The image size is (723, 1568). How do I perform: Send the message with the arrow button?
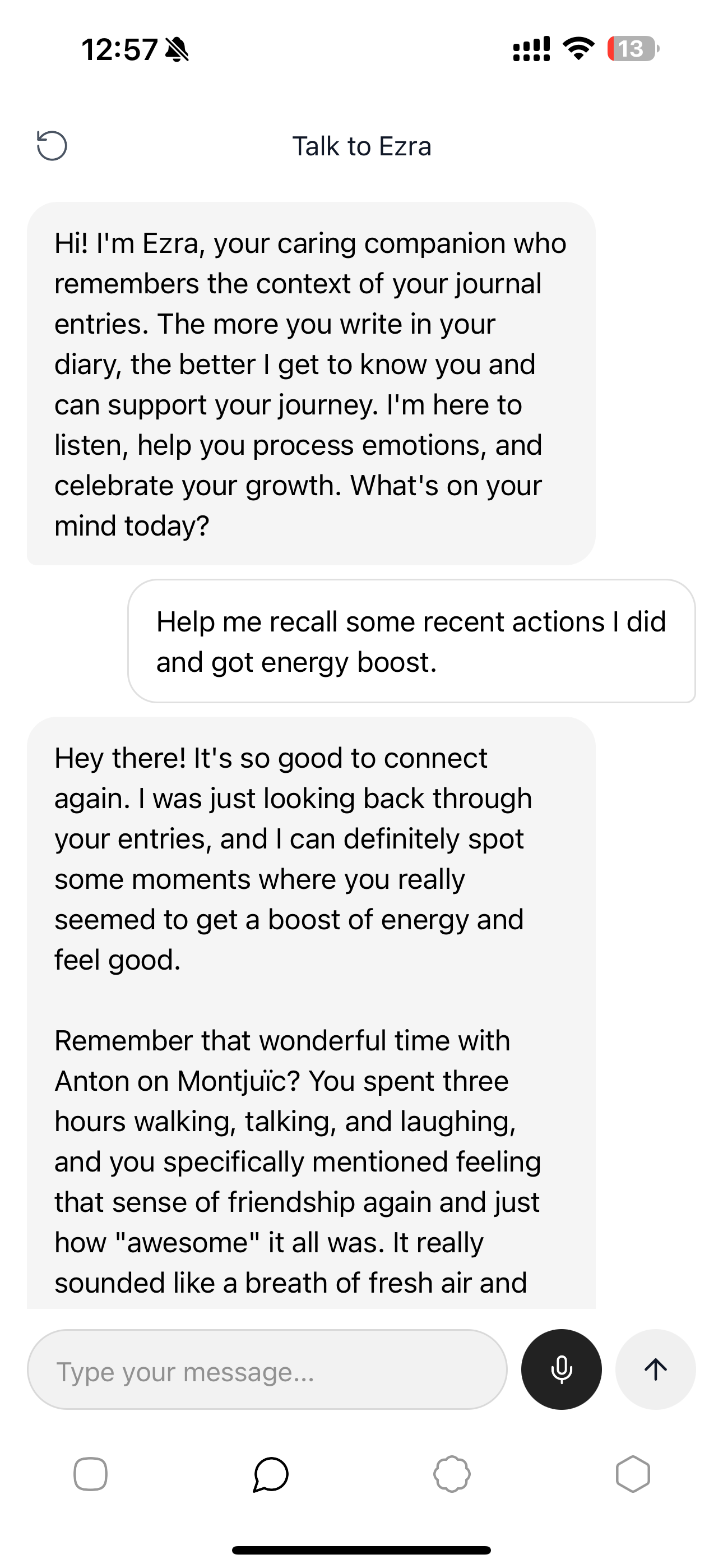click(x=655, y=1369)
